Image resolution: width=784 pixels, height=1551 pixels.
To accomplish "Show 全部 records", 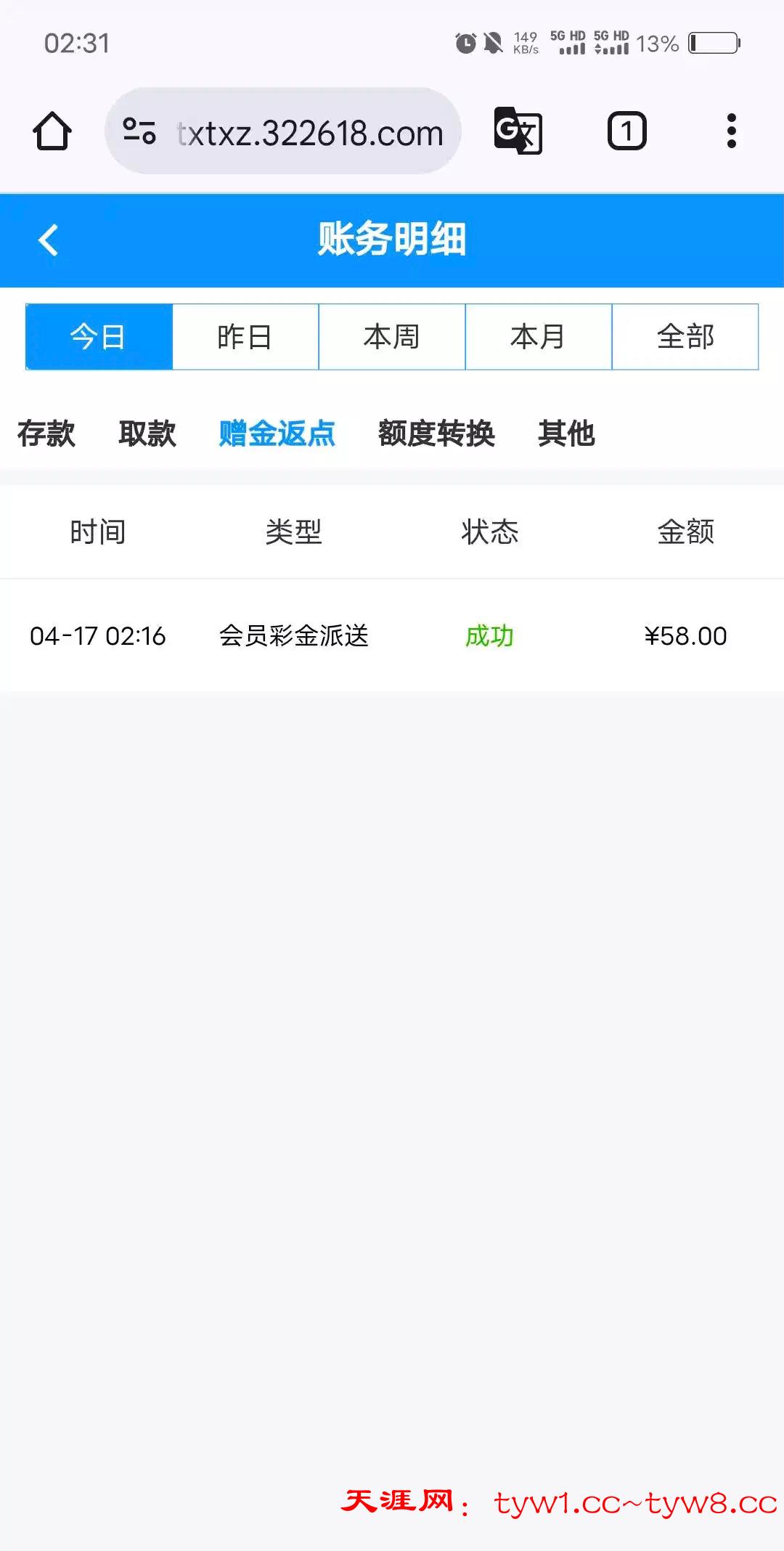I will click(x=685, y=337).
